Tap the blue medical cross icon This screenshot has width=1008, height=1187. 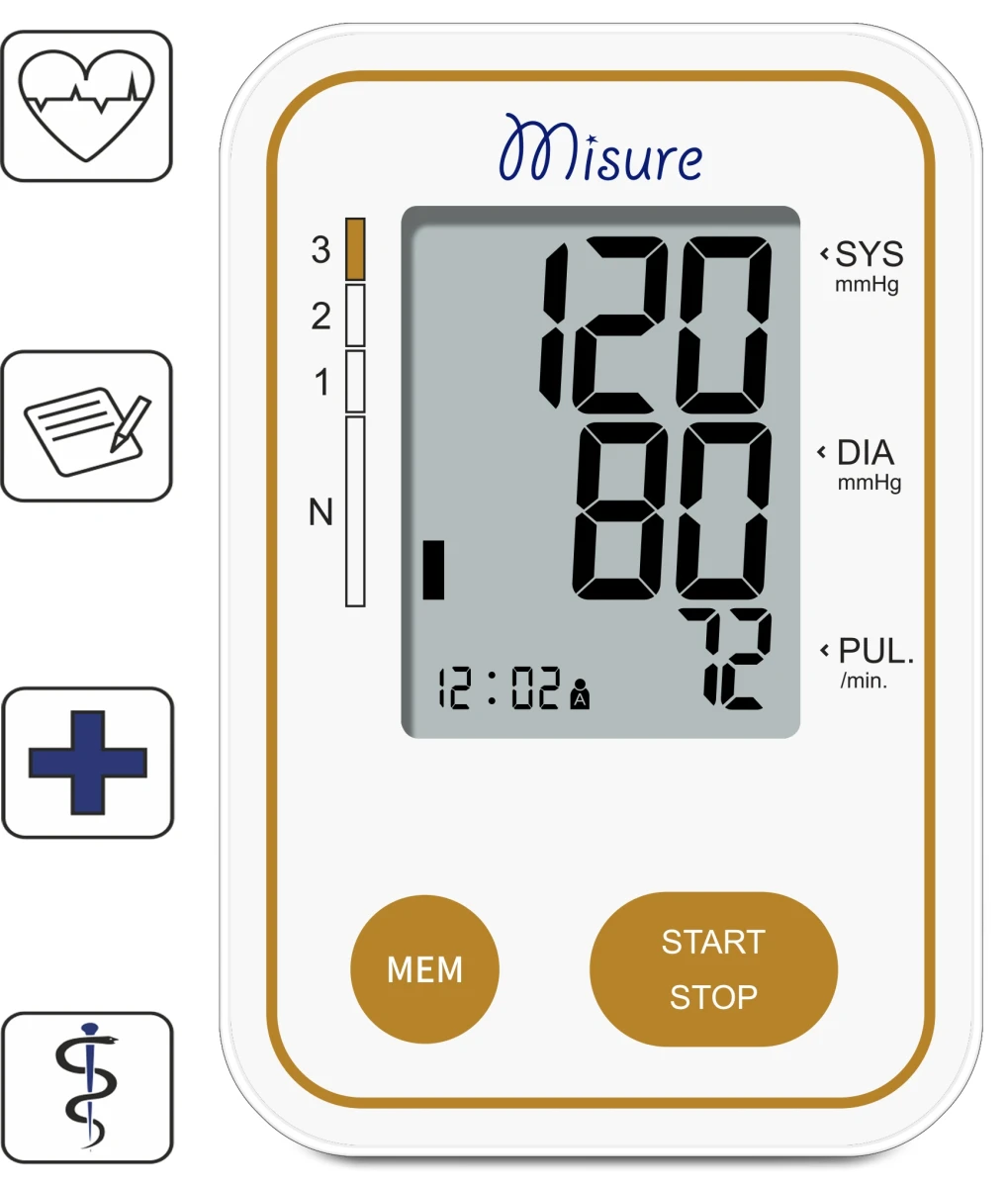88,763
